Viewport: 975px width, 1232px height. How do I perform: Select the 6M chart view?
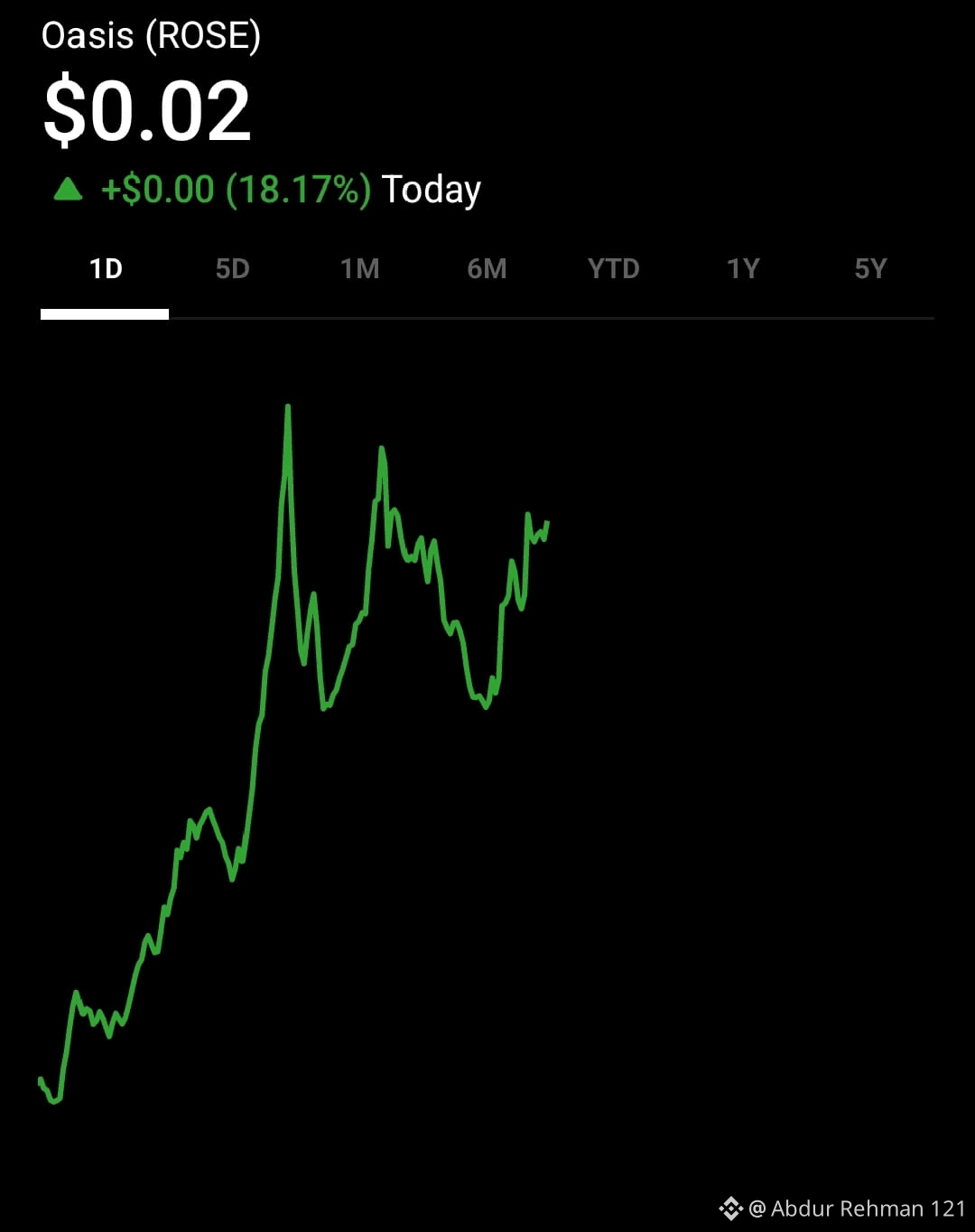[487, 268]
